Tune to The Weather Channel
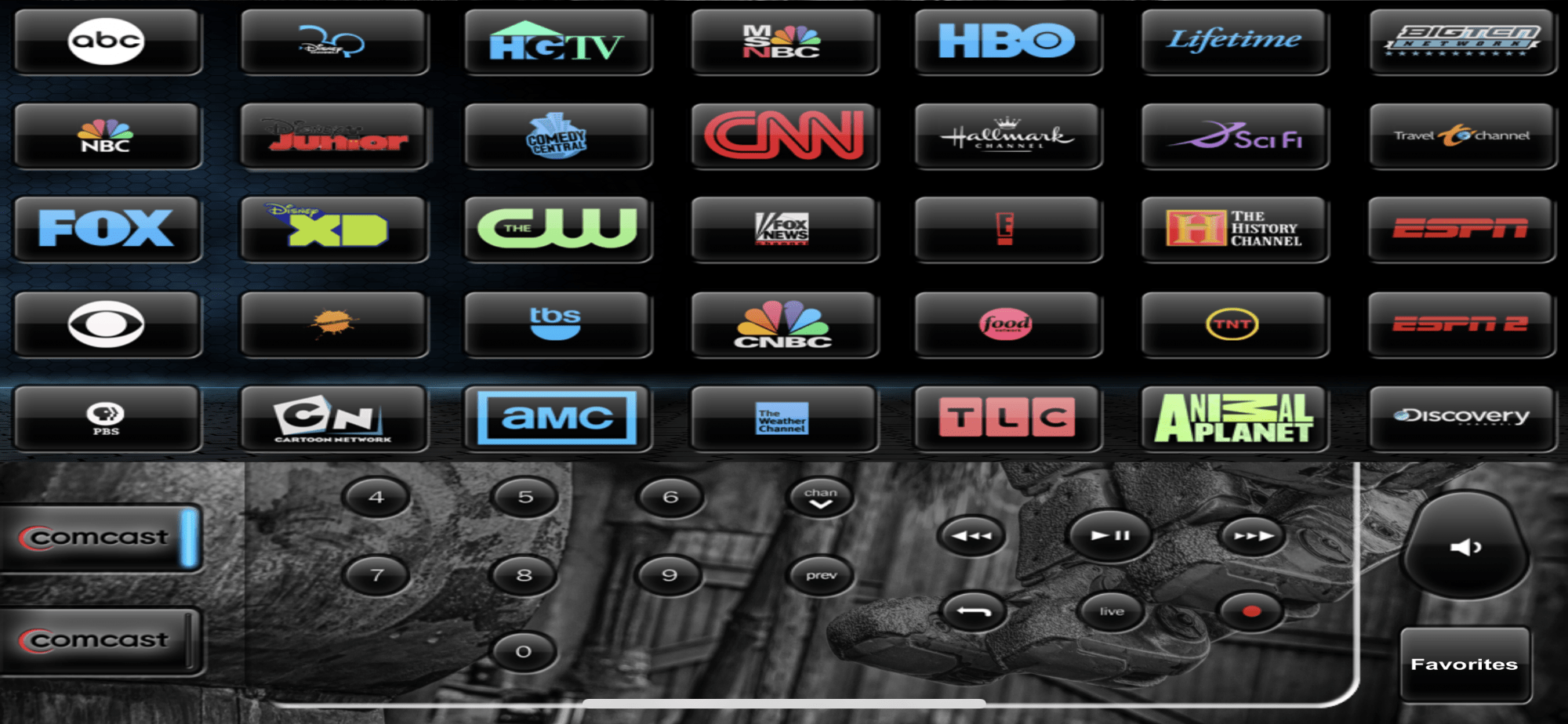The width and height of the screenshot is (1568, 724). tap(784, 418)
